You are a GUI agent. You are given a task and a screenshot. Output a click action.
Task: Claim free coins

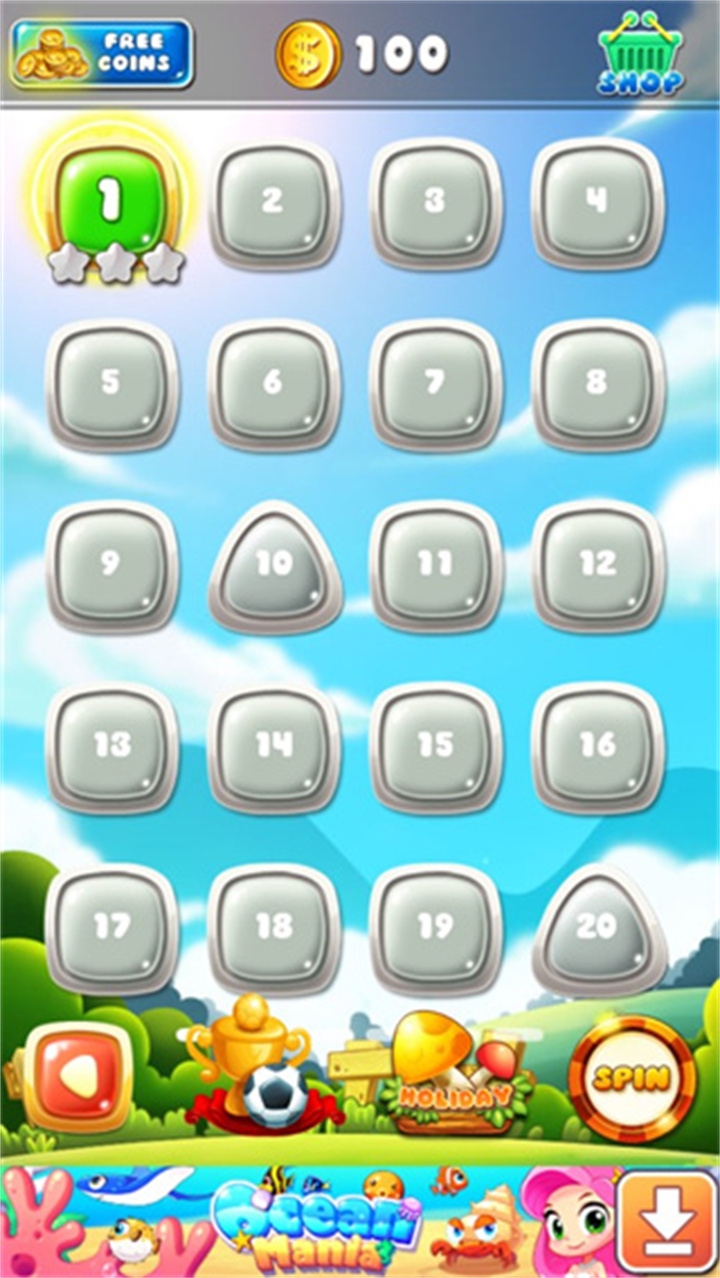click(x=101, y=53)
